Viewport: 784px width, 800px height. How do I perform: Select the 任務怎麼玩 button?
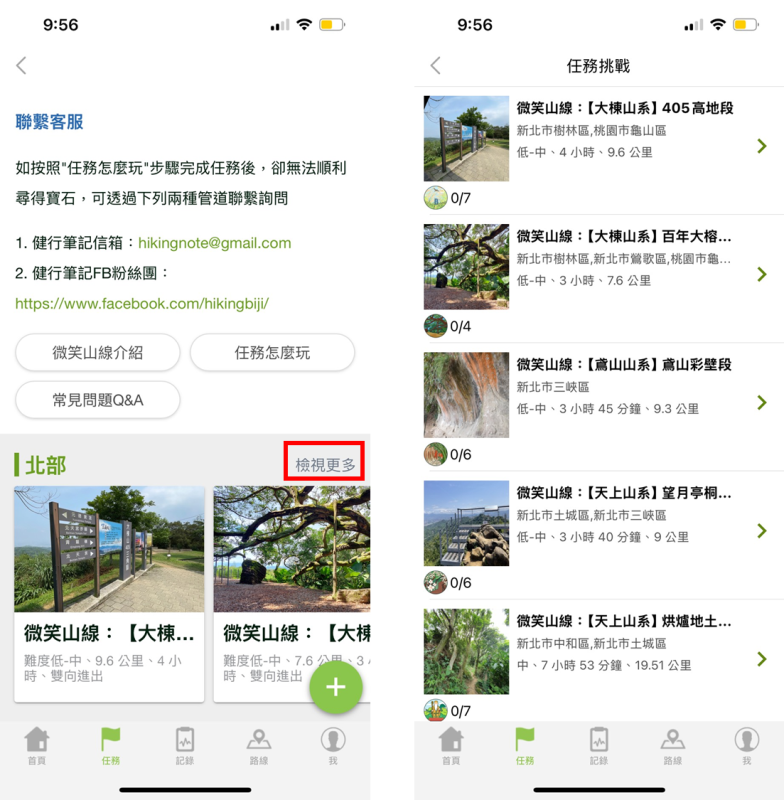272,353
